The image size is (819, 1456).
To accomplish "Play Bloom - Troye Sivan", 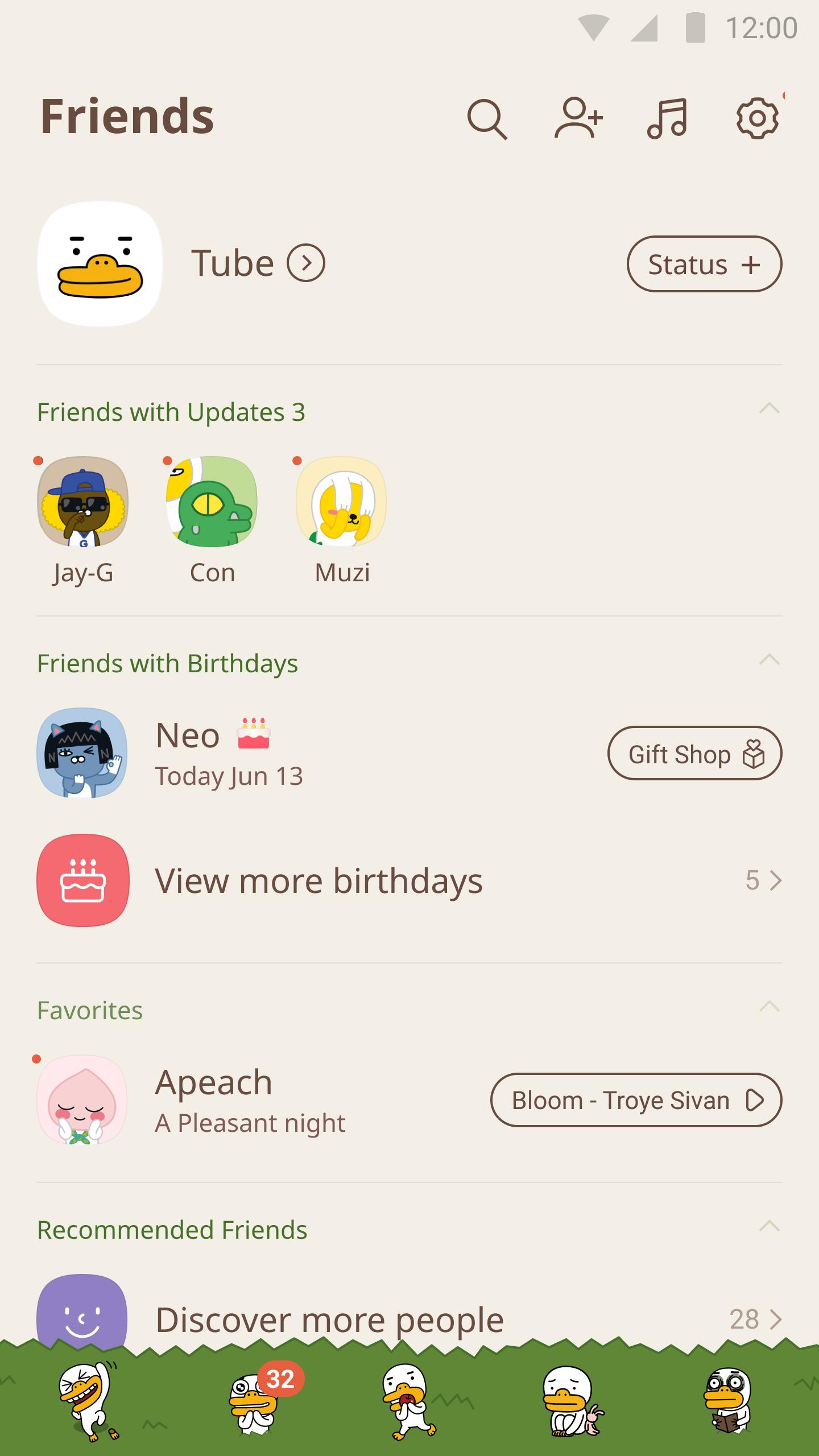I will point(636,1100).
